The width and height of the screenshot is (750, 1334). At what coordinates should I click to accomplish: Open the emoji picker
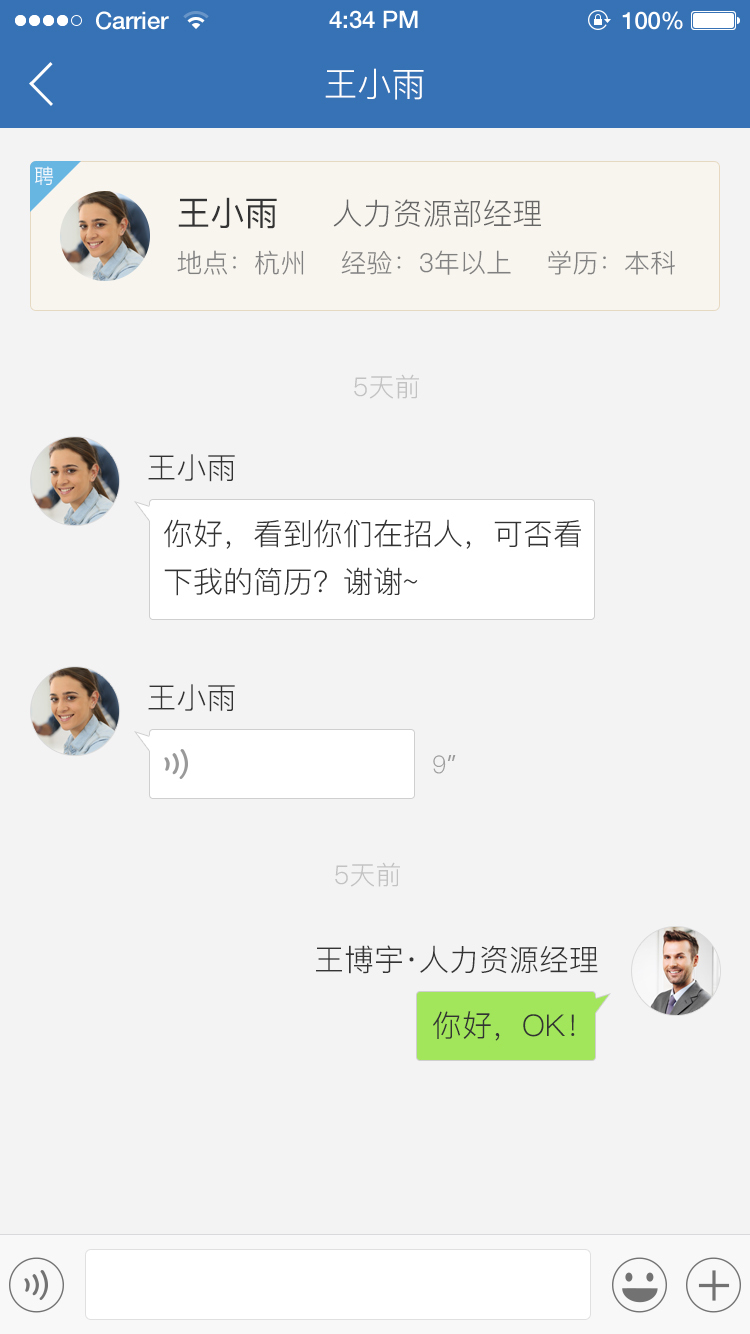(639, 1285)
